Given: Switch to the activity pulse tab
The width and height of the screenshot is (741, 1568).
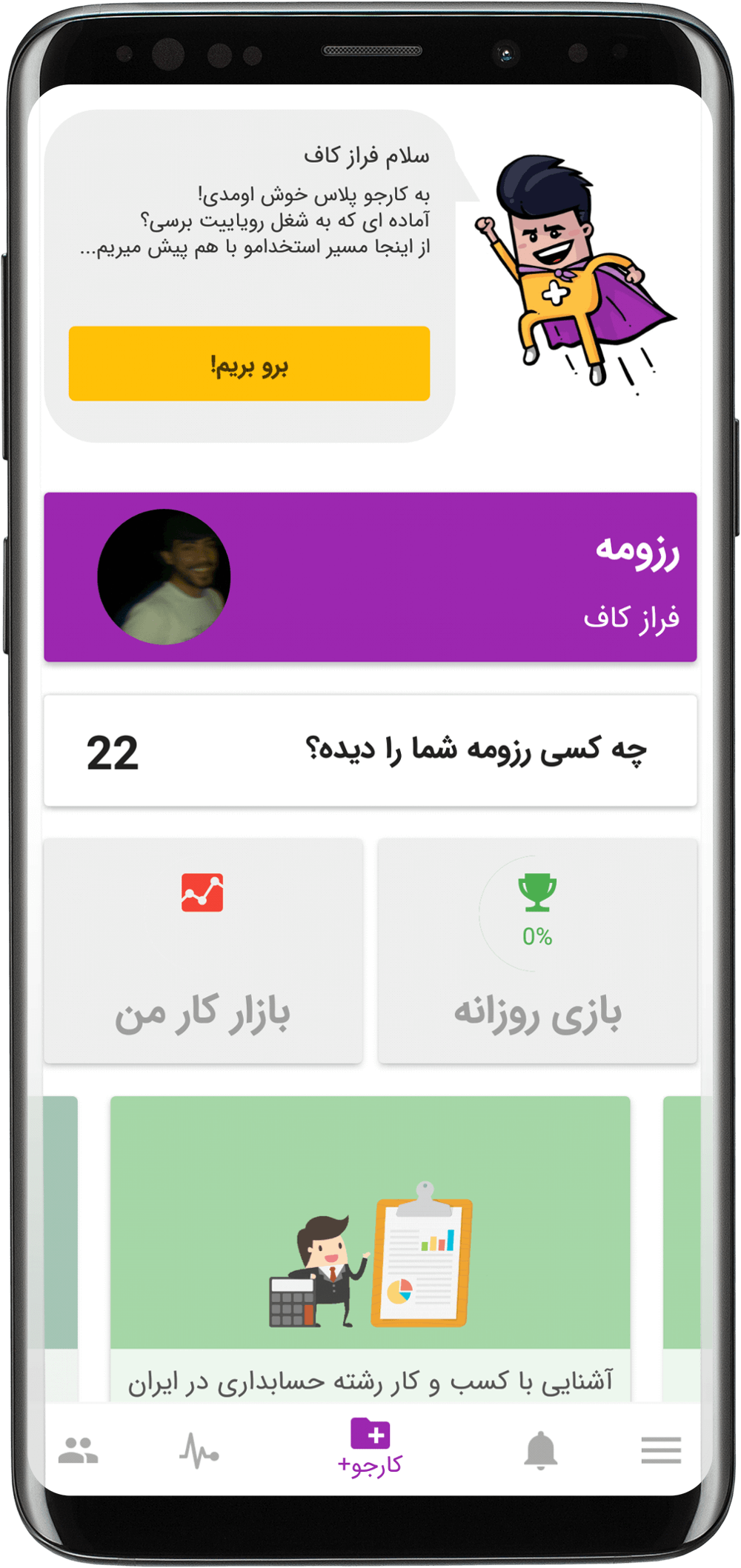Looking at the screenshot, I should point(199,1451).
